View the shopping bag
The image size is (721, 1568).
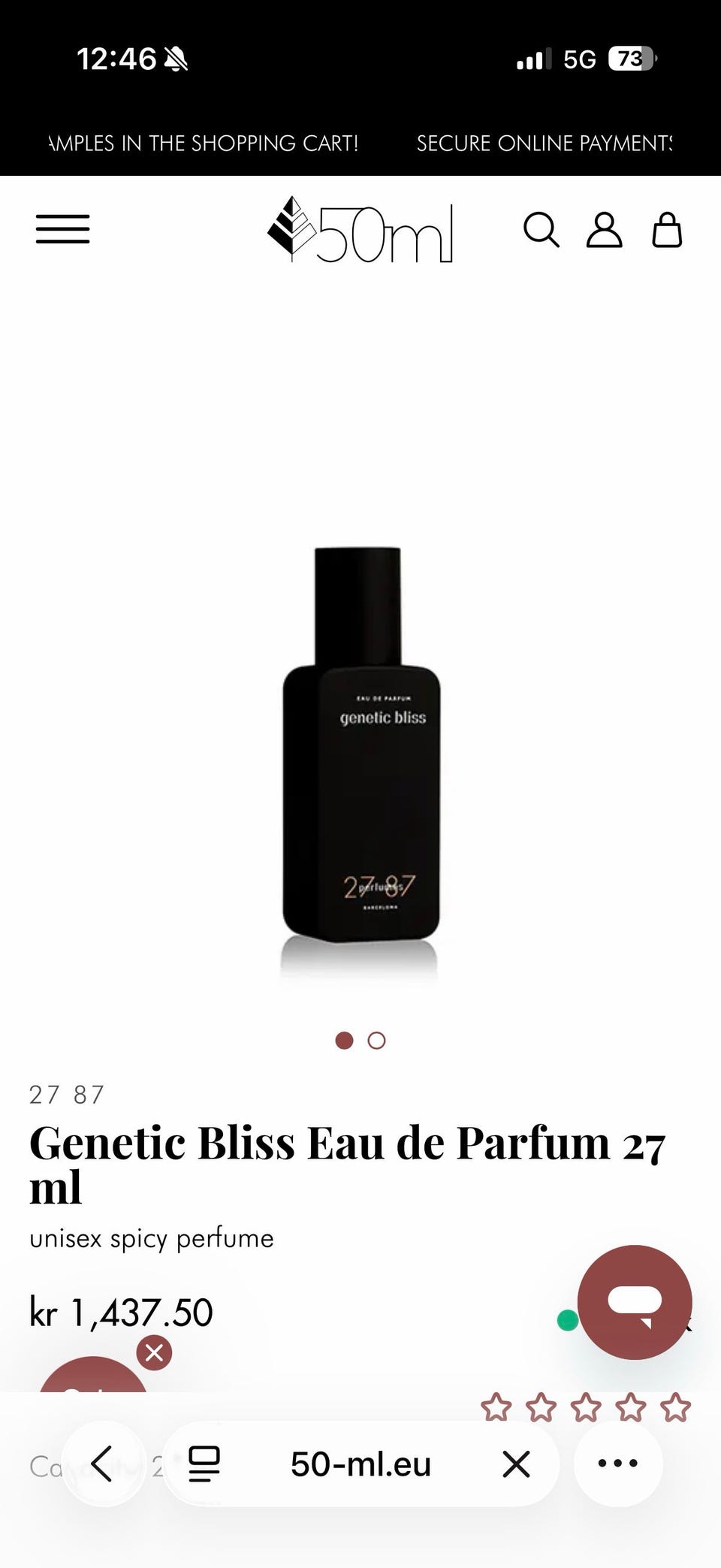[x=667, y=230]
